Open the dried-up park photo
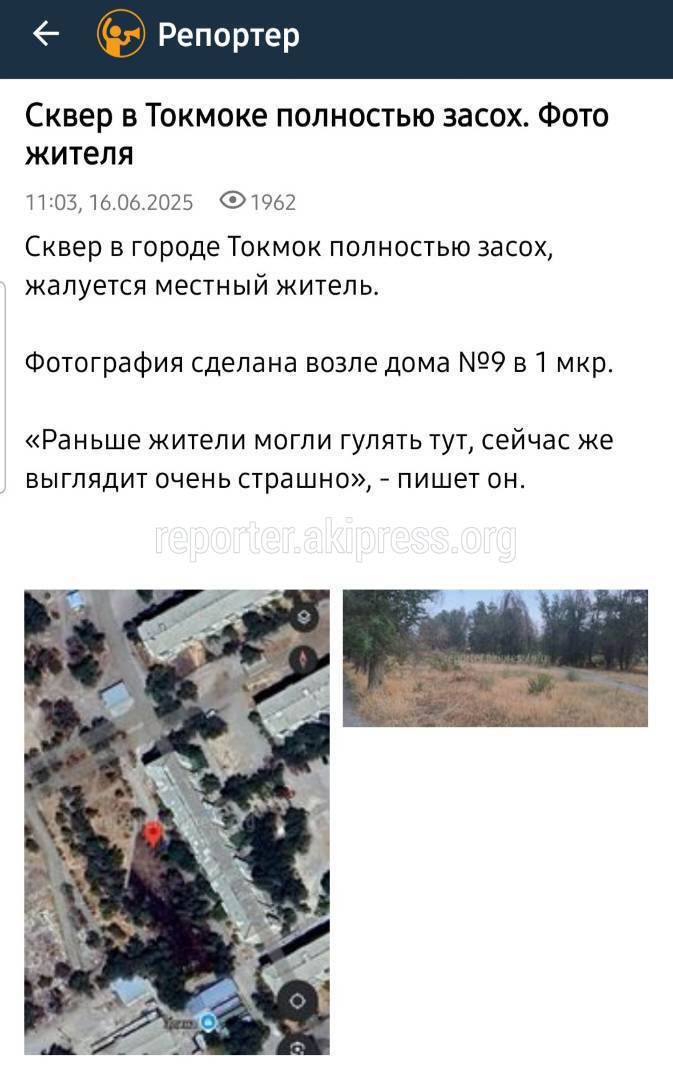The height and width of the screenshot is (1080, 673). pyautogui.click(x=495, y=658)
